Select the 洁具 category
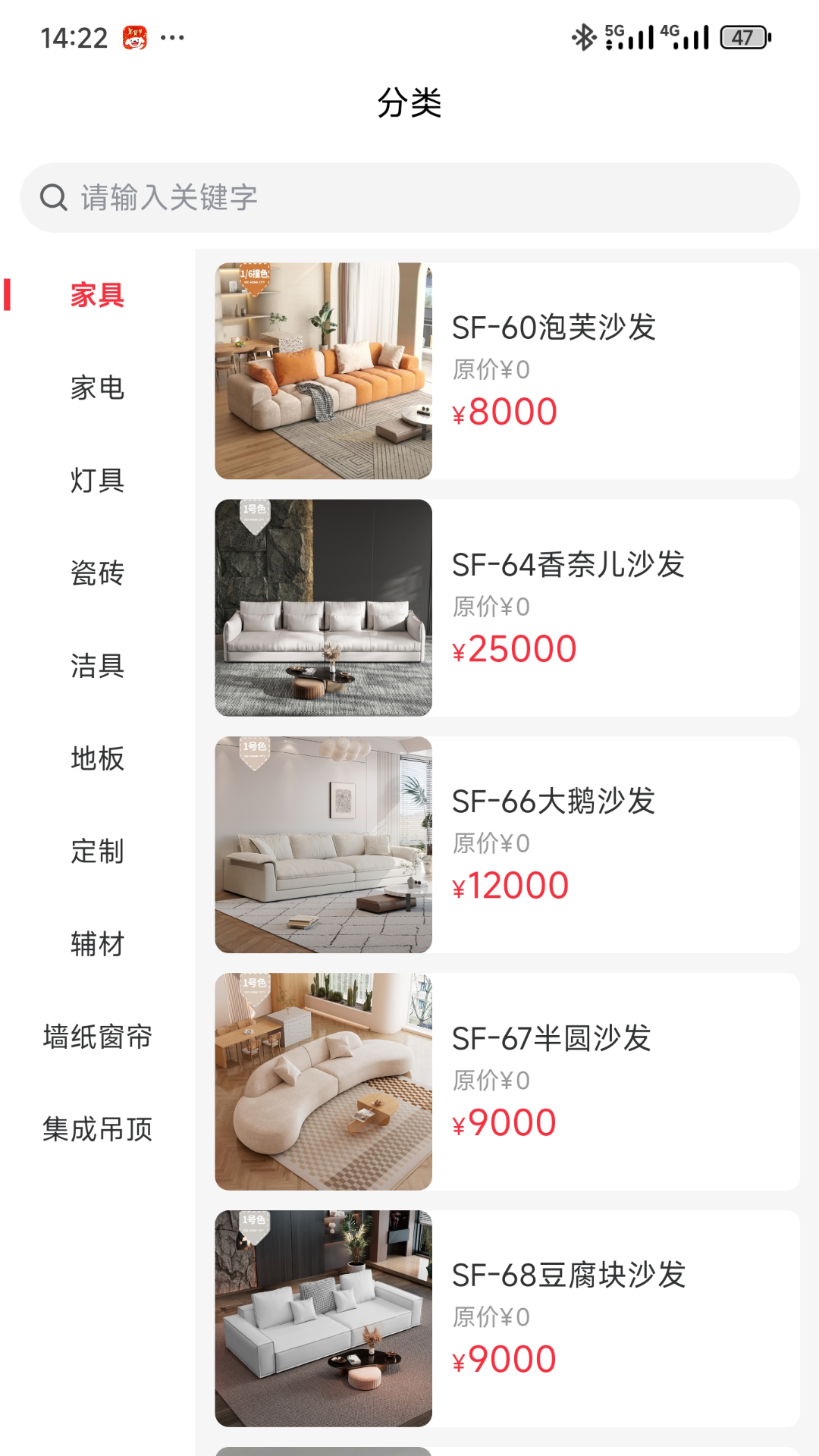This screenshot has width=819, height=1456. [x=97, y=666]
